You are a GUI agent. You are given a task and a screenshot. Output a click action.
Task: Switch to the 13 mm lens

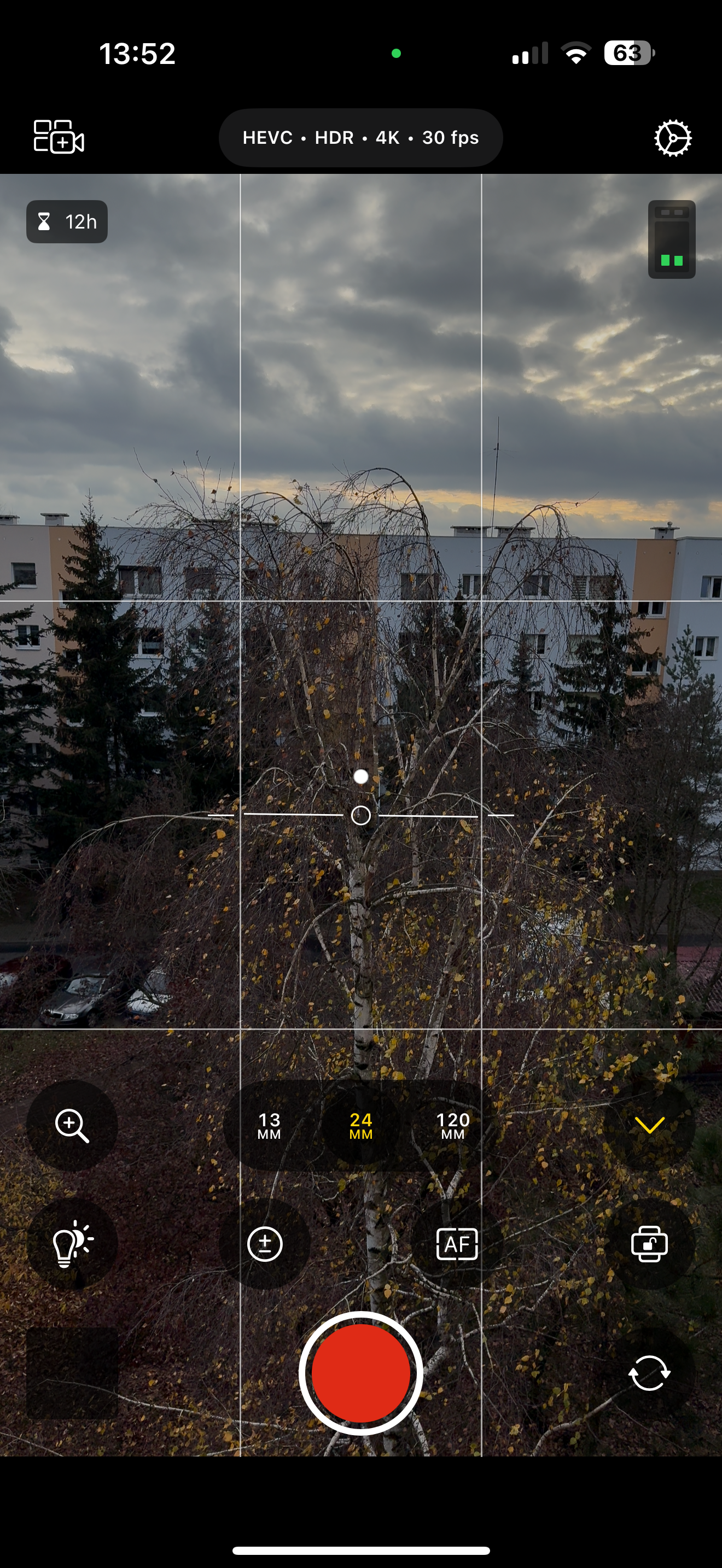click(x=269, y=1126)
